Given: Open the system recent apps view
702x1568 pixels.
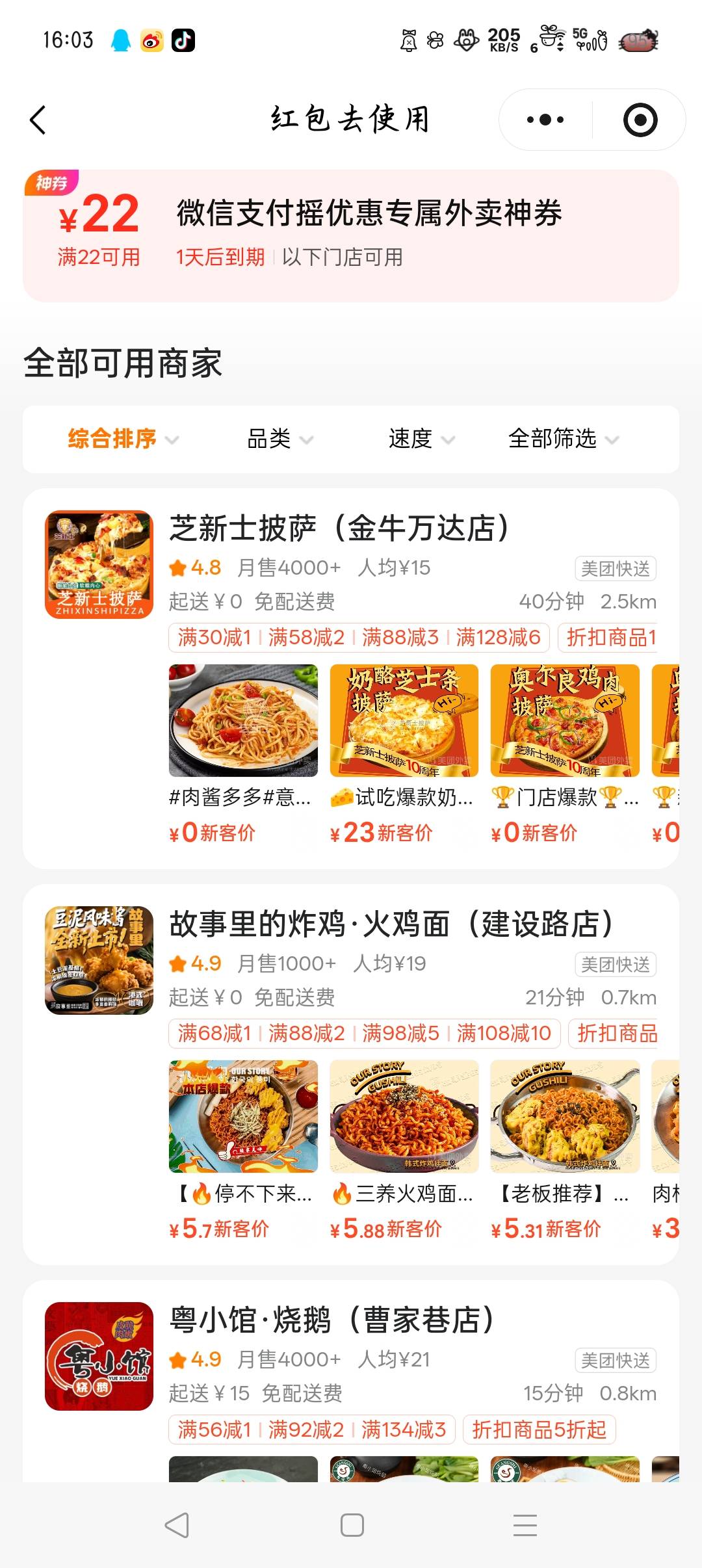Looking at the screenshot, I should (x=525, y=1525).
